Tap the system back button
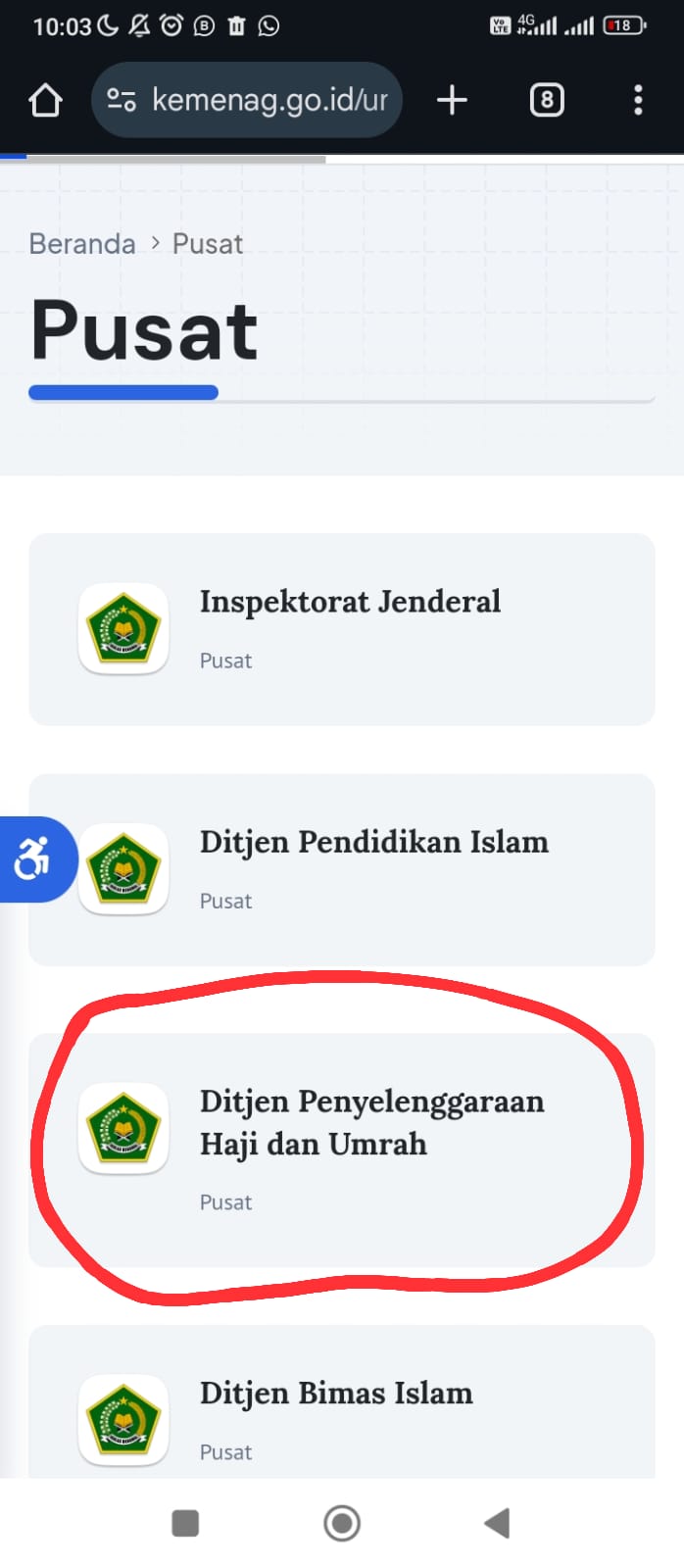Screen dimensions: 684x1568 497,1523
